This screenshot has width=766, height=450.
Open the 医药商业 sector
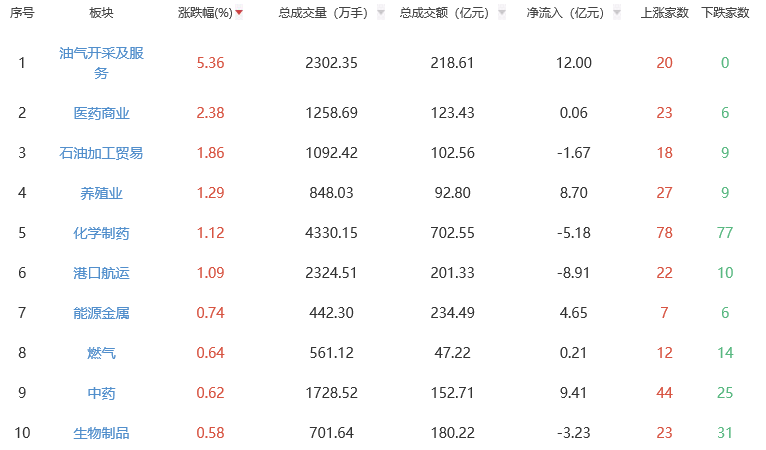101,113
